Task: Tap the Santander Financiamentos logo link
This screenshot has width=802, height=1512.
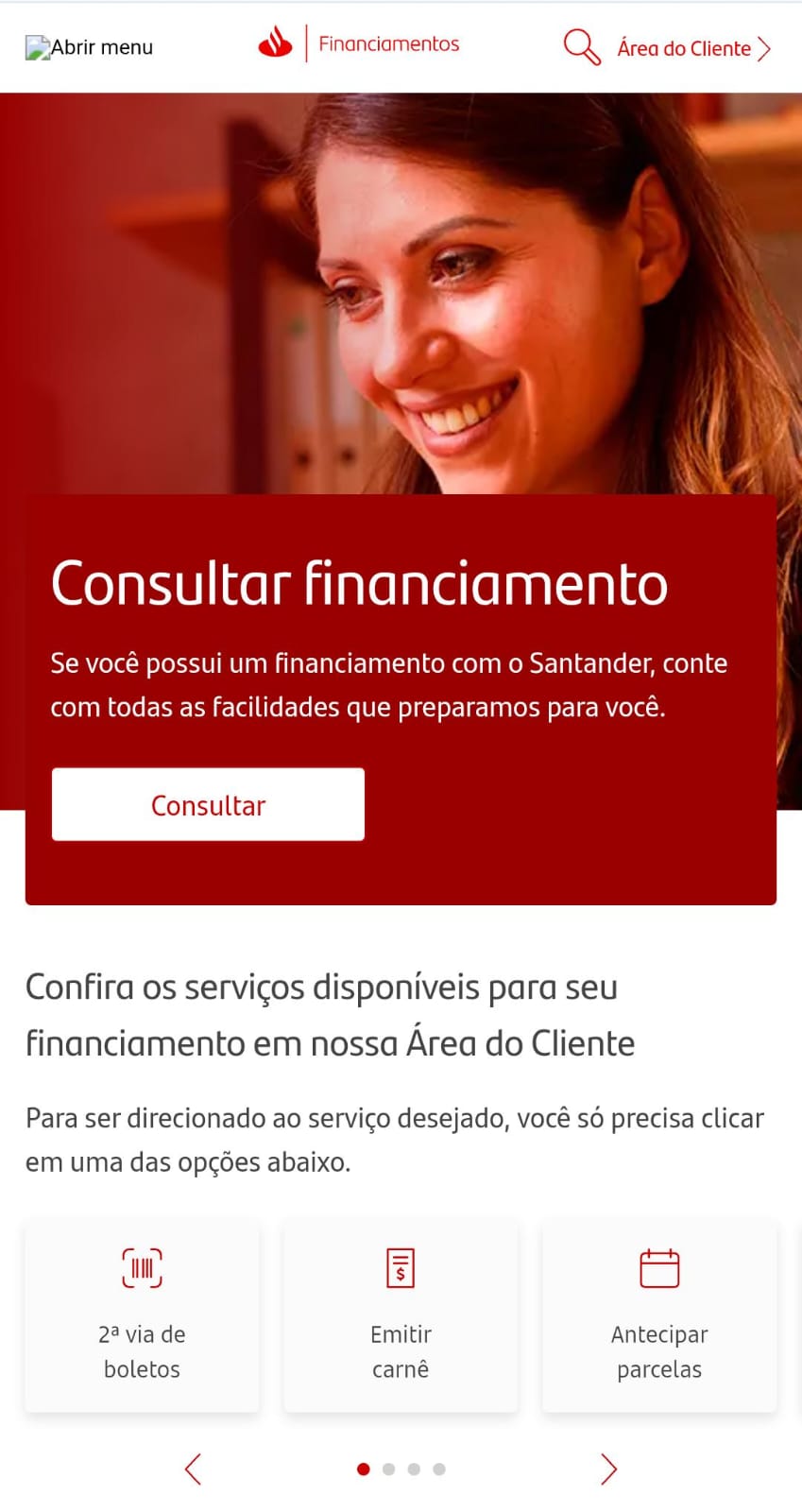Action: pos(359,43)
